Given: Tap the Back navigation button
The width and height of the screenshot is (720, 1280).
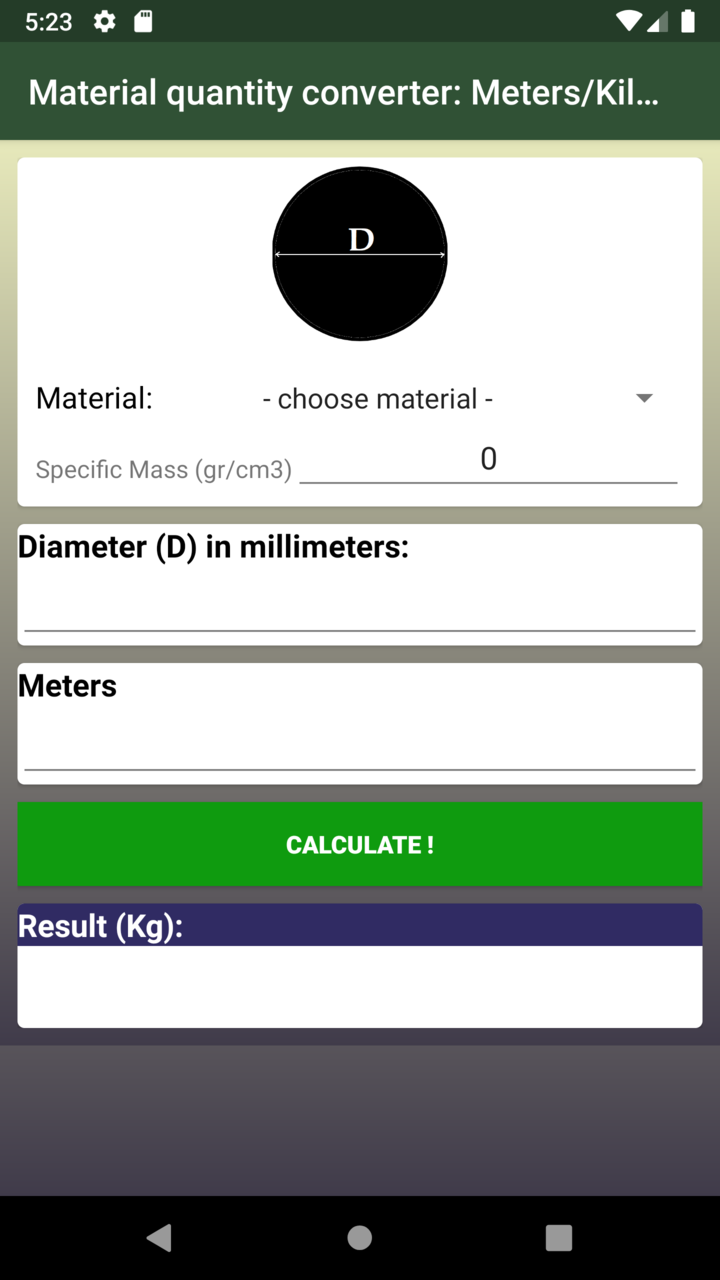Looking at the screenshot, I should click(160, 1237).
